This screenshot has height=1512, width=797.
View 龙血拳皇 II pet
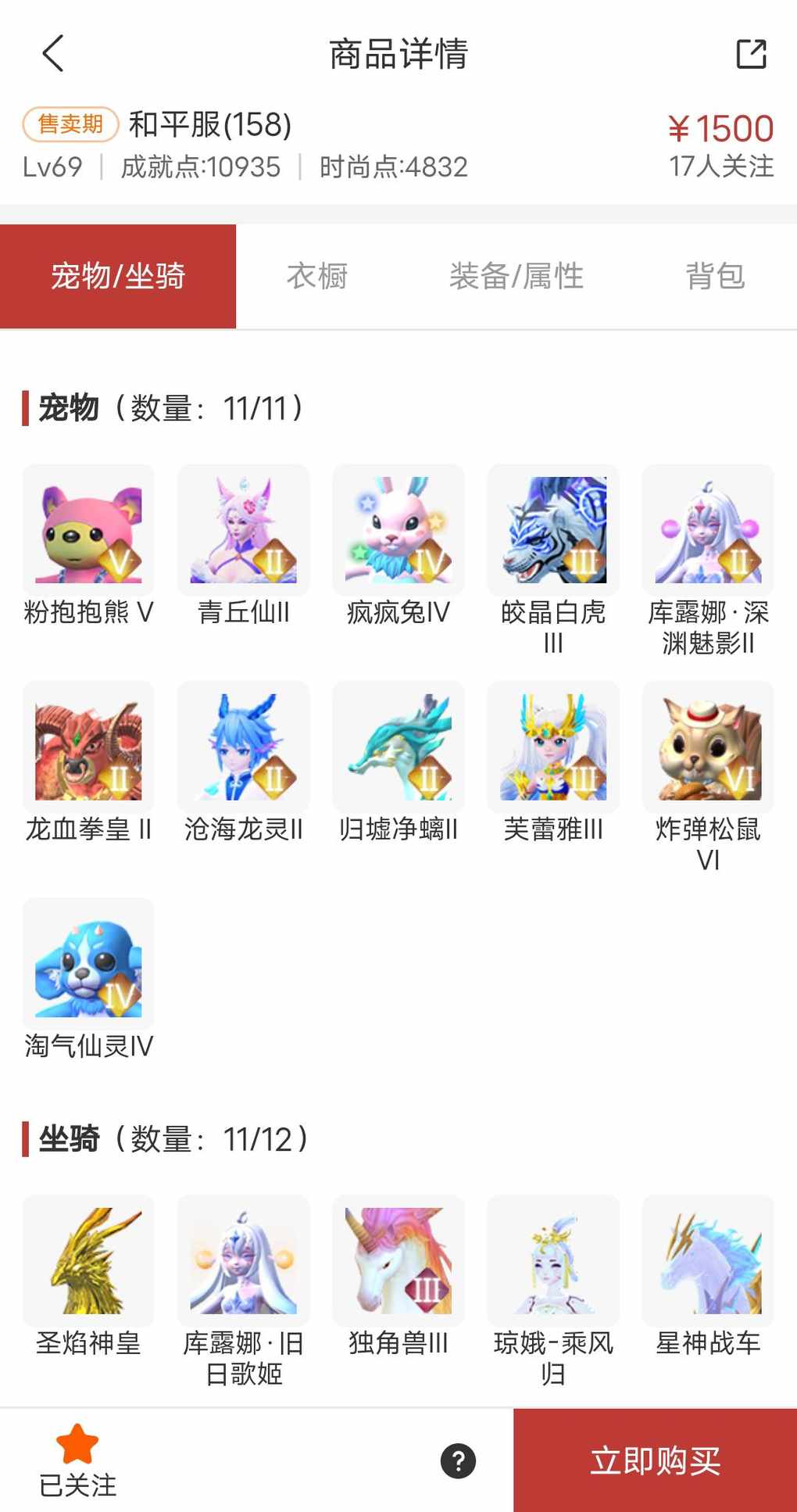[x=88, y=747]
